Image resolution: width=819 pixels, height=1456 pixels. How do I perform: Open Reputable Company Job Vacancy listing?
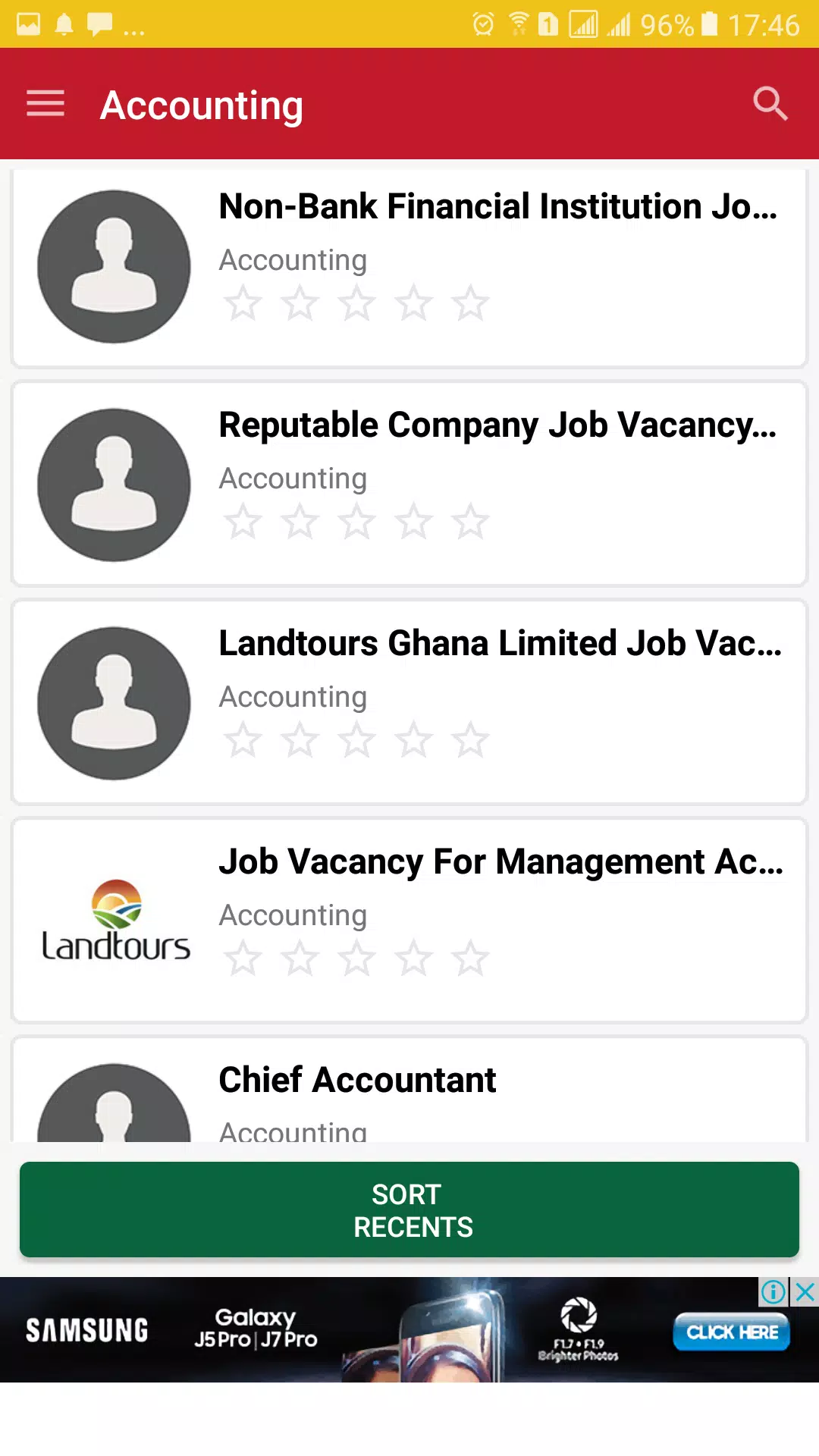click(409, 484)
